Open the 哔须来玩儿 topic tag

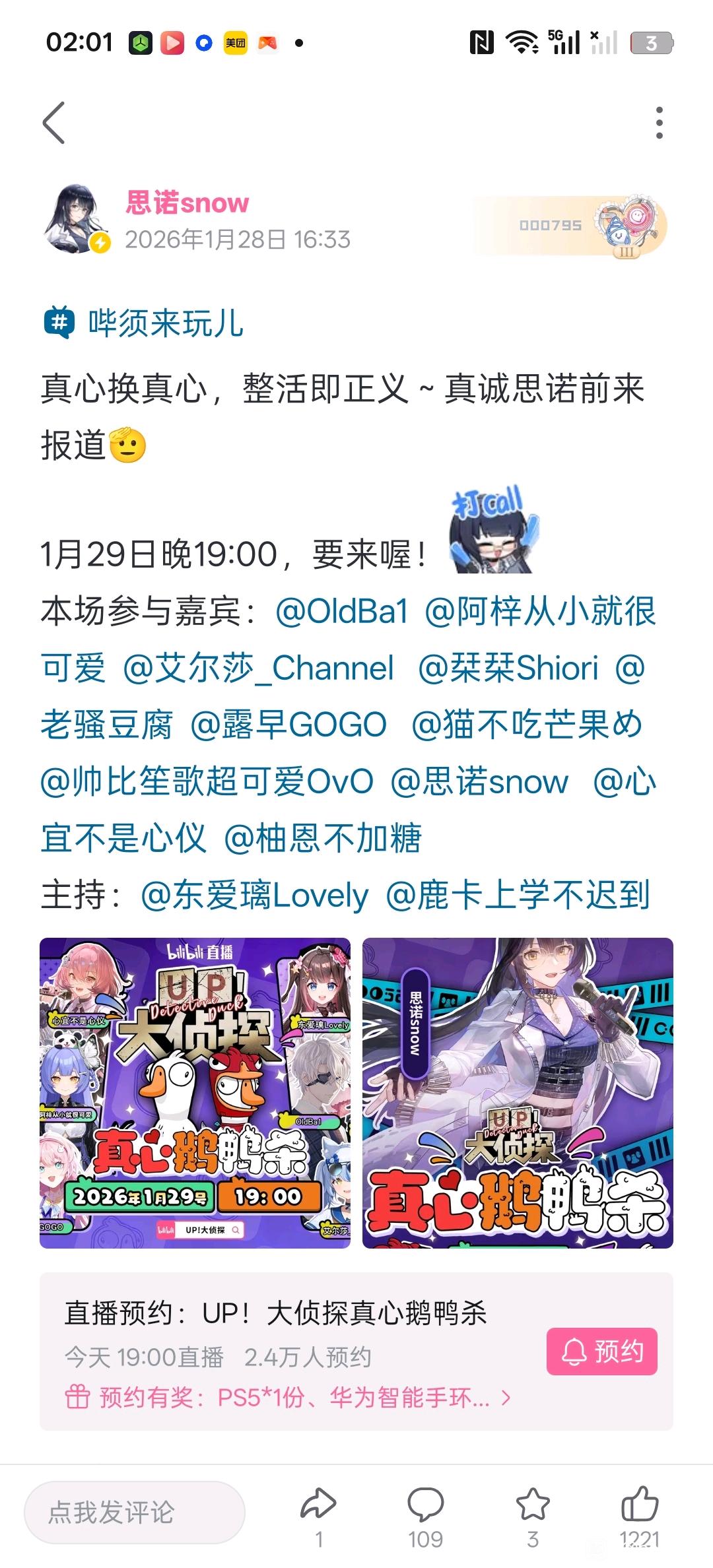click(165, 323)
